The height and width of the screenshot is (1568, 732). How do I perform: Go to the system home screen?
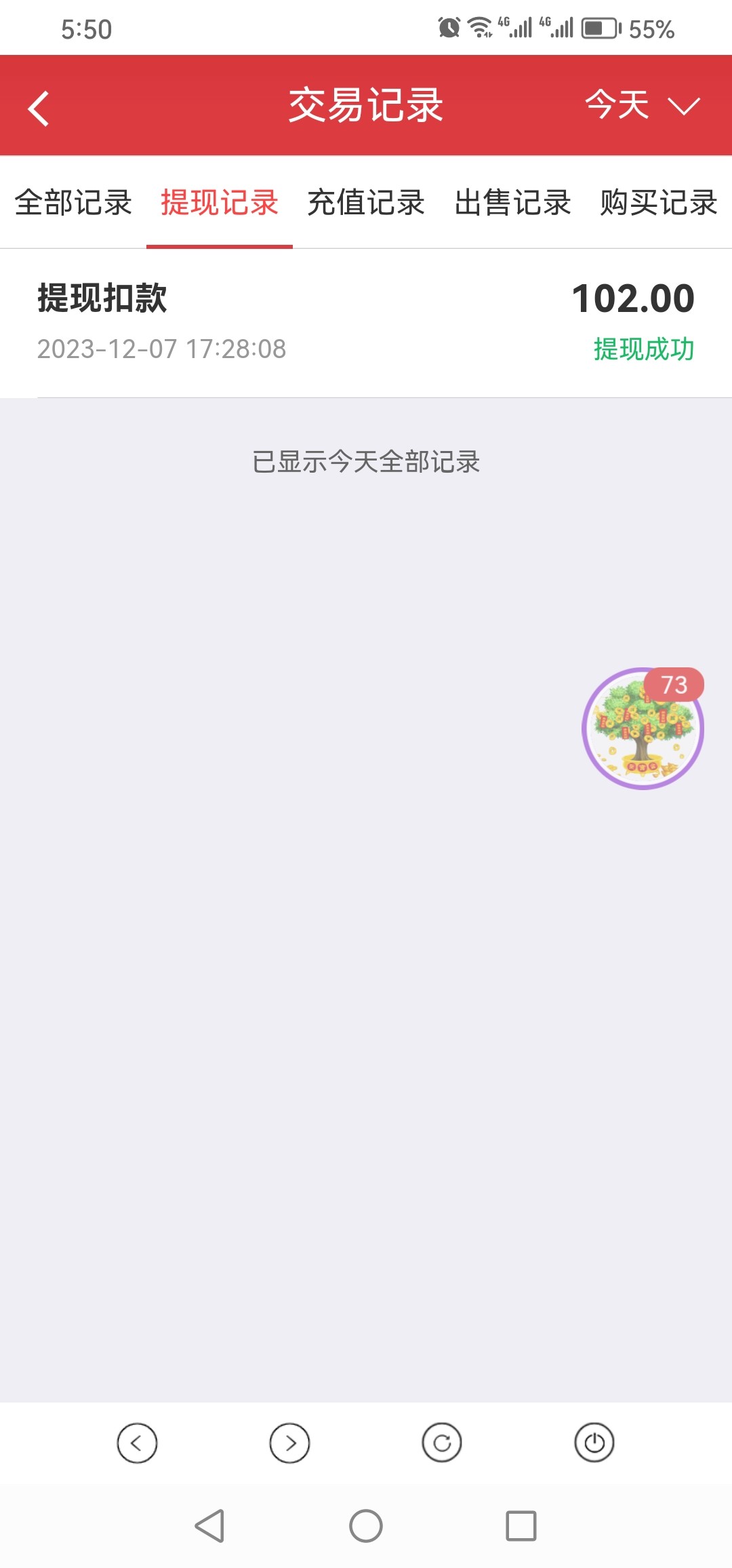[x=366, y=1526]
